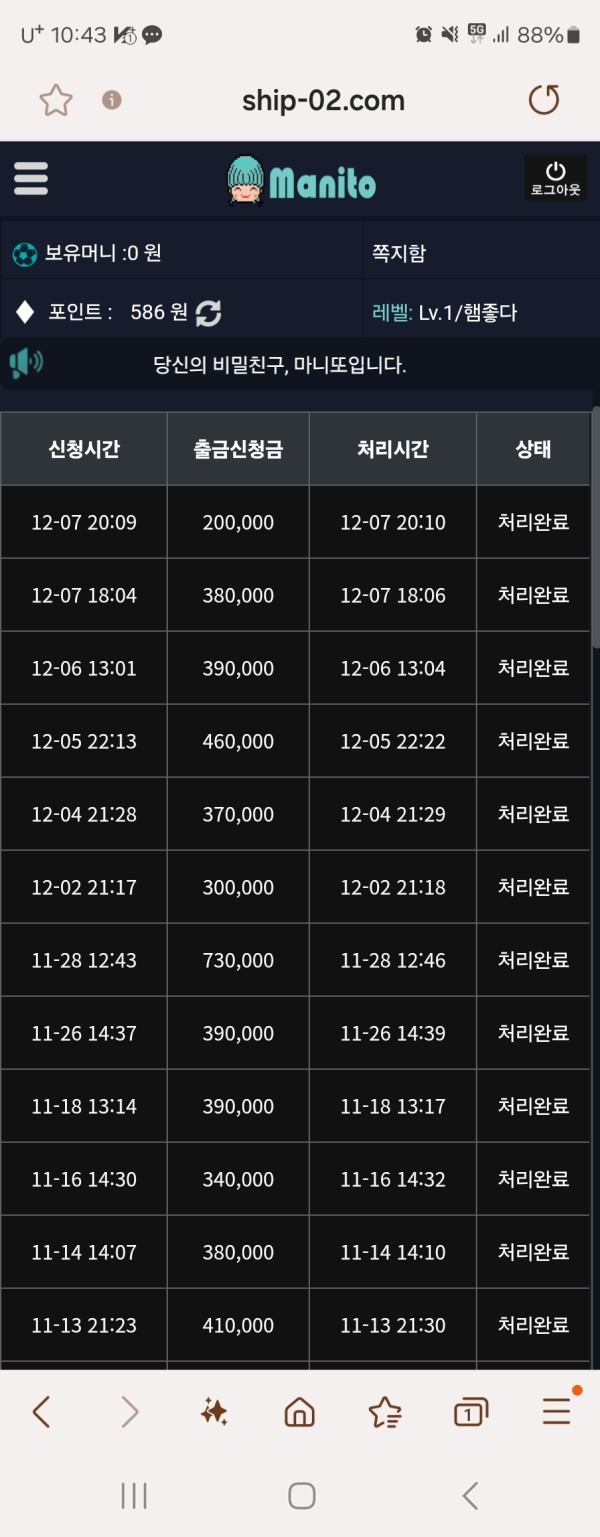600x1537 pixels.
Task: Open recent apps from navigation bar
Action: [x=133, y=1495]
